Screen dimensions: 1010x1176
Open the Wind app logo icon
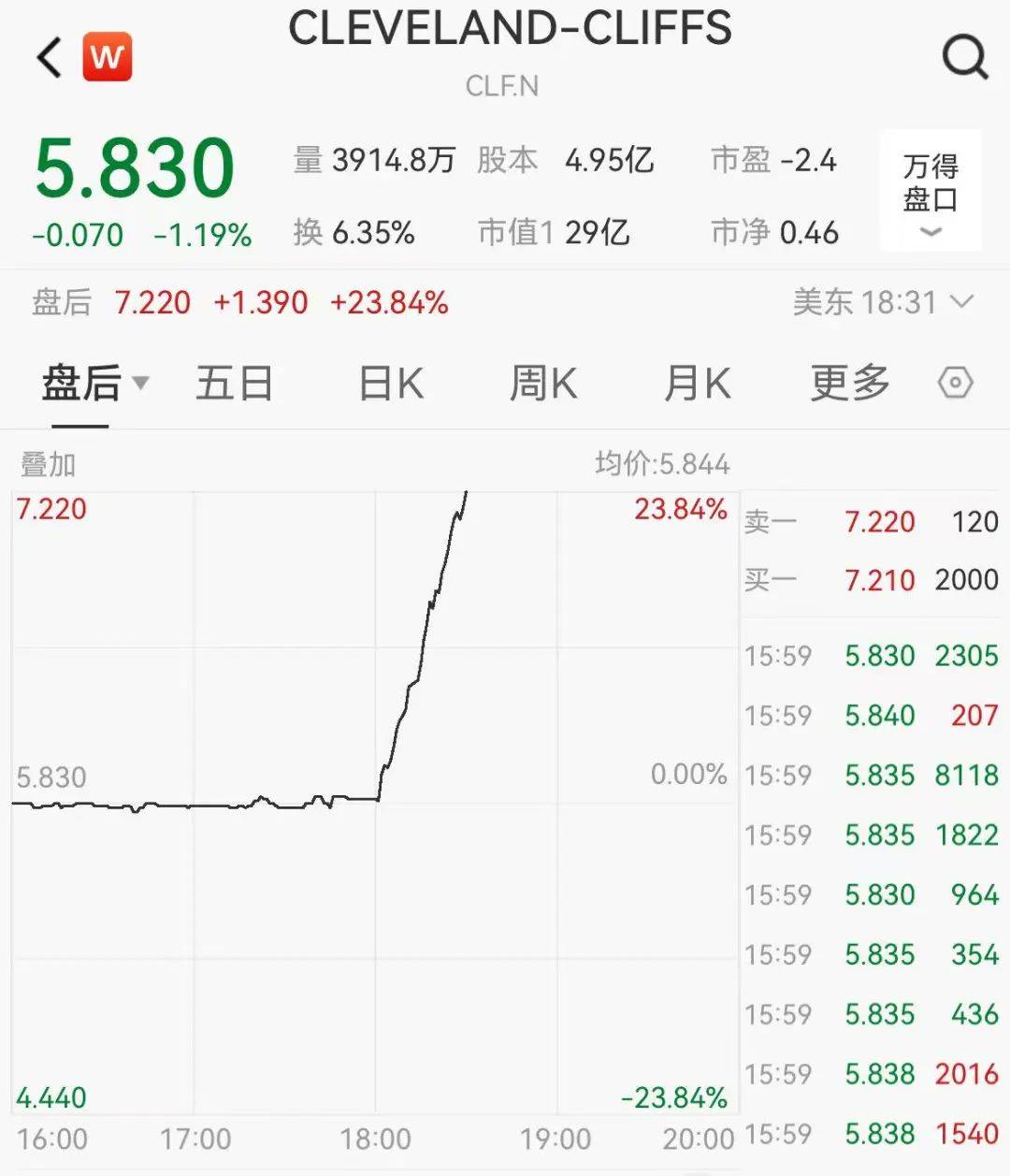(x=107, y=56)
